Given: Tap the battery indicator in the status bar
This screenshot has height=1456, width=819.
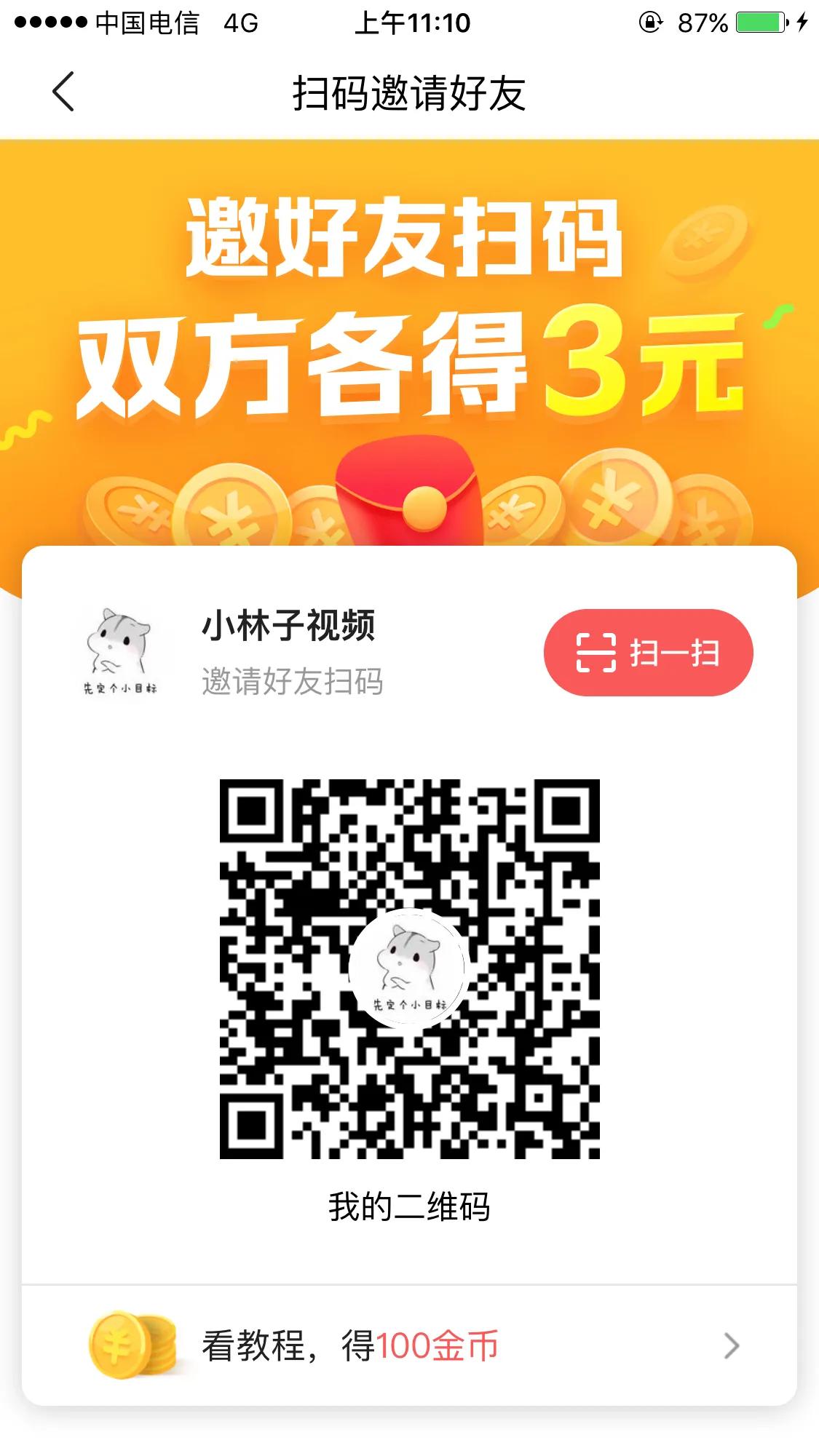Looking at the screenshot, I should 759,22.
